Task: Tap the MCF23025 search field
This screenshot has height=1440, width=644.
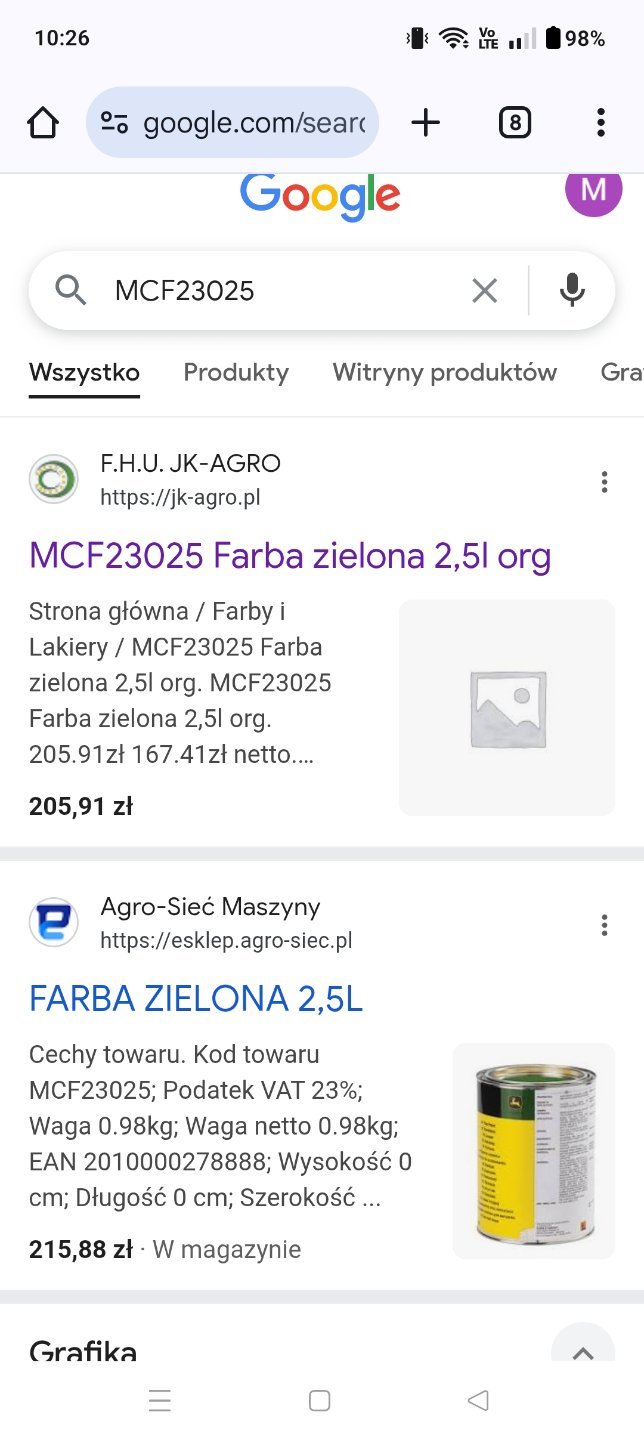Action: click(280, 291)
